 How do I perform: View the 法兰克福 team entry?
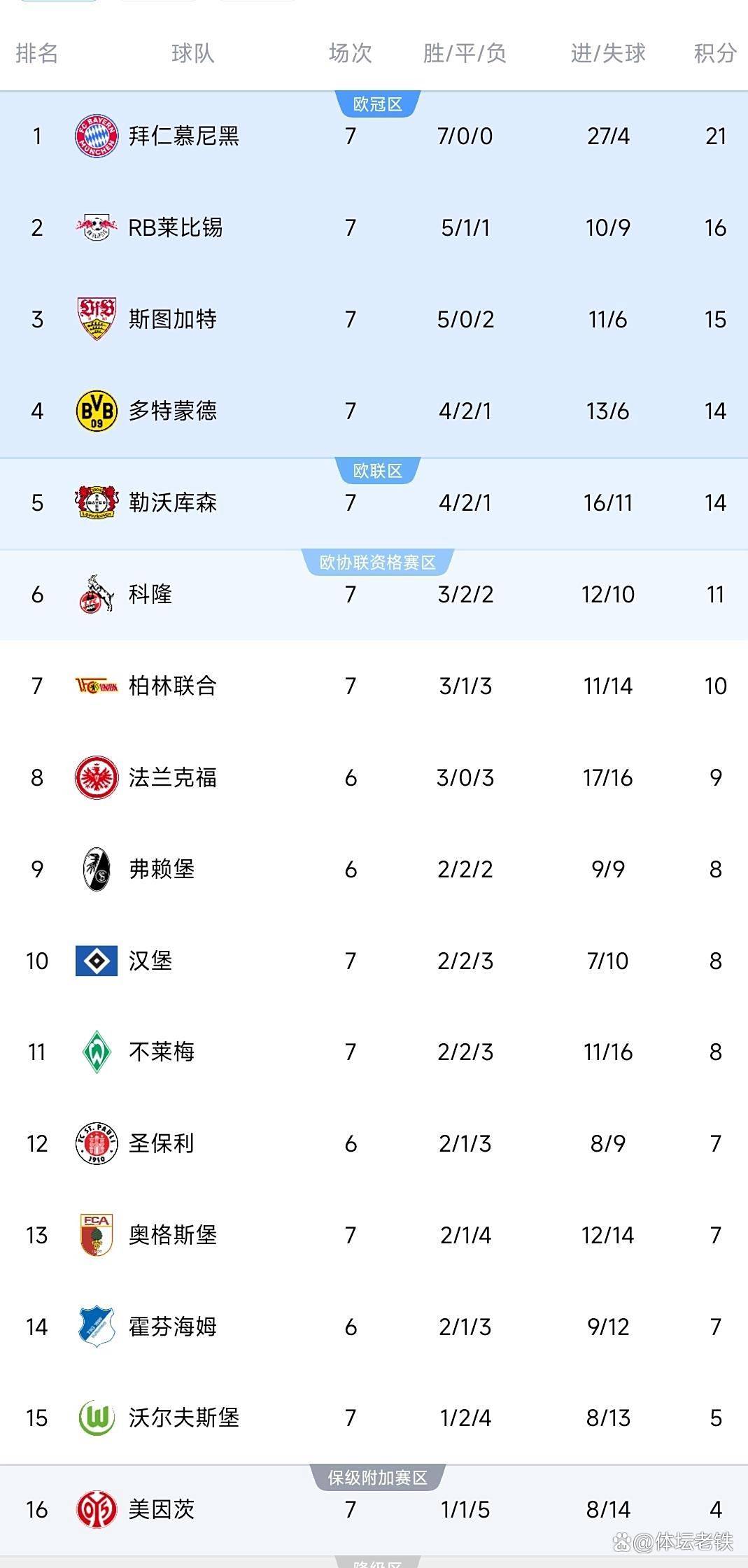pos(172,777)
